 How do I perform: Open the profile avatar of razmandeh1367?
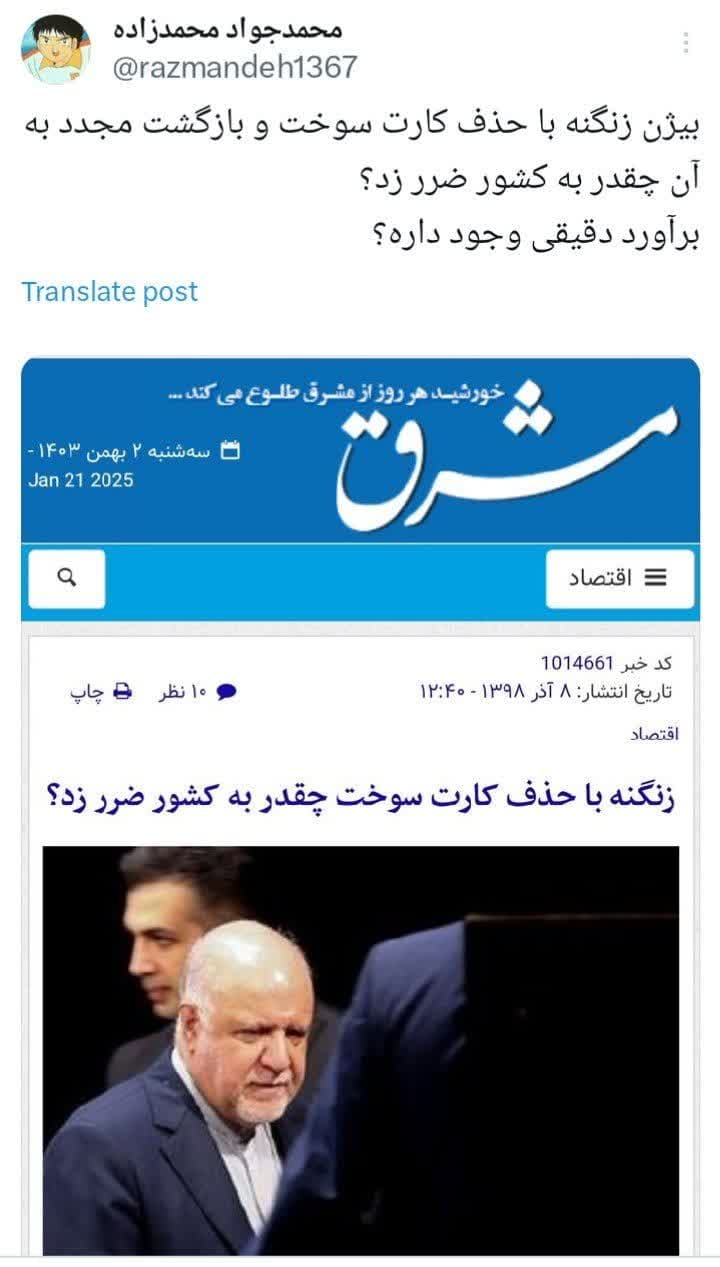click(56, 49)
